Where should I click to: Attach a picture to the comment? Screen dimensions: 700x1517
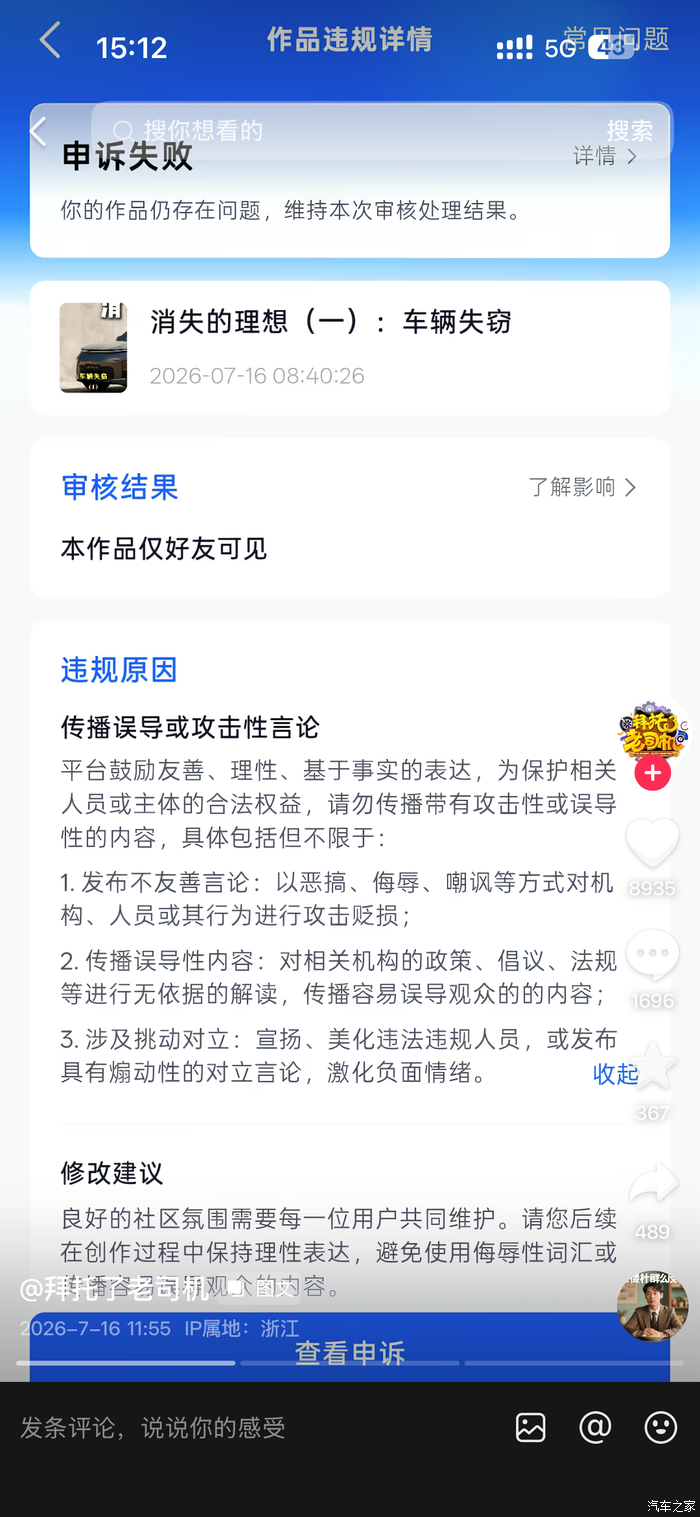point(531,1427)
